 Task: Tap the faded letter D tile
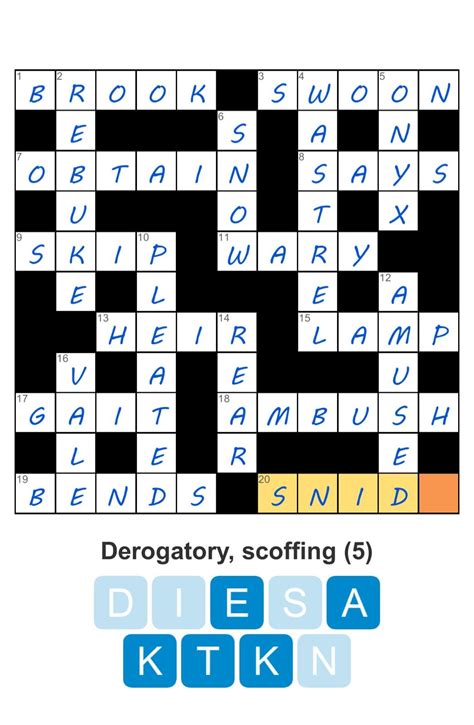[120, 602]
